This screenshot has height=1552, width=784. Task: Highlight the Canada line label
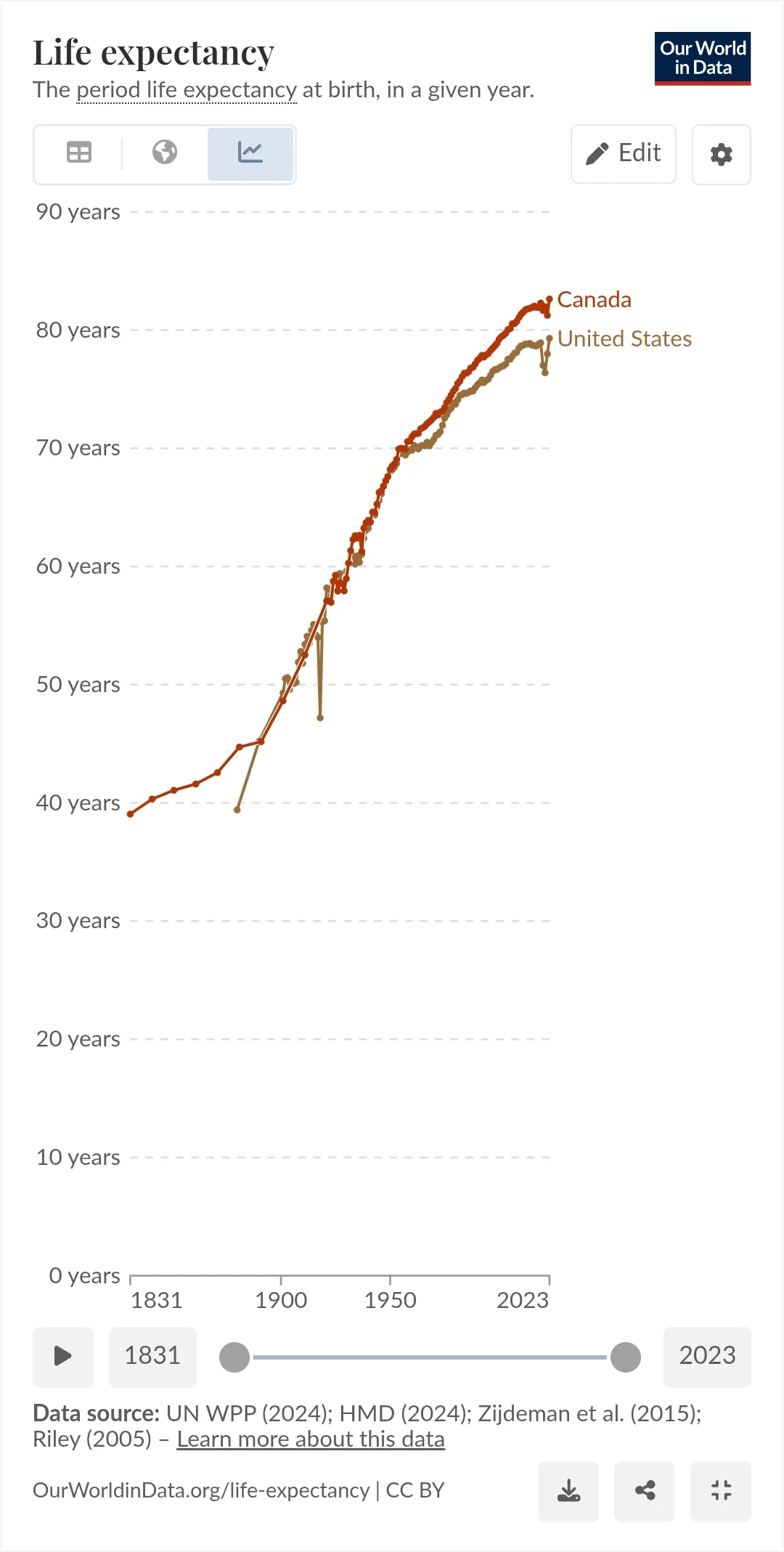[594, 299]
